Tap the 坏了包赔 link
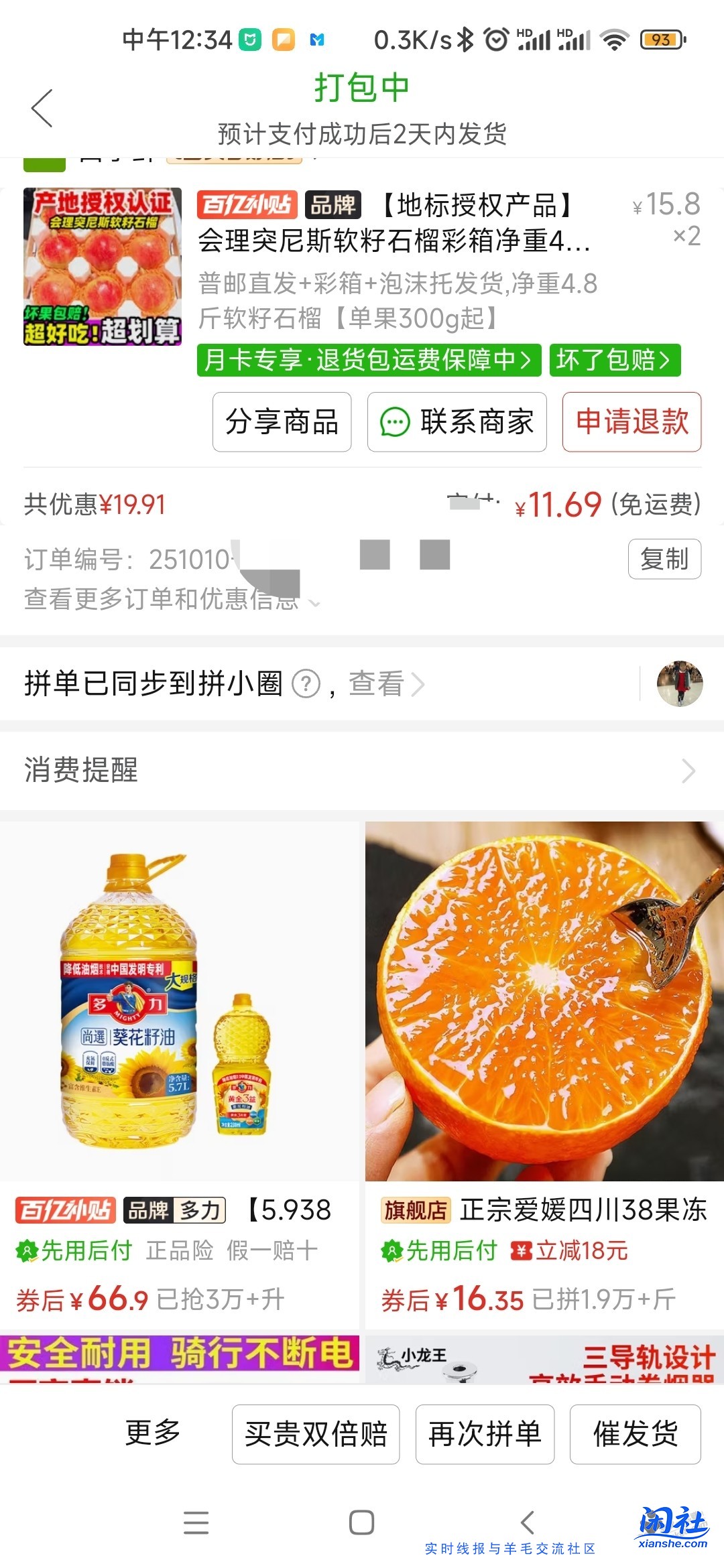 coord(614,361)
